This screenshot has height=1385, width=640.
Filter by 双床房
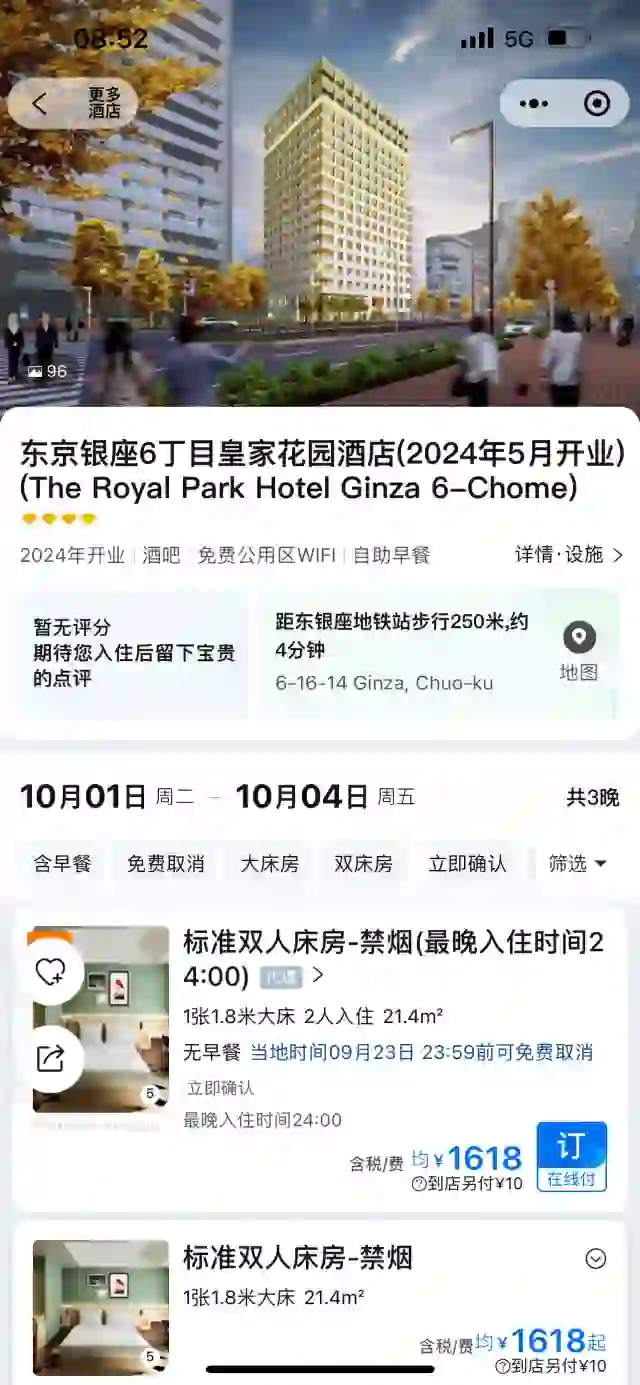click(x=363, y=863)
